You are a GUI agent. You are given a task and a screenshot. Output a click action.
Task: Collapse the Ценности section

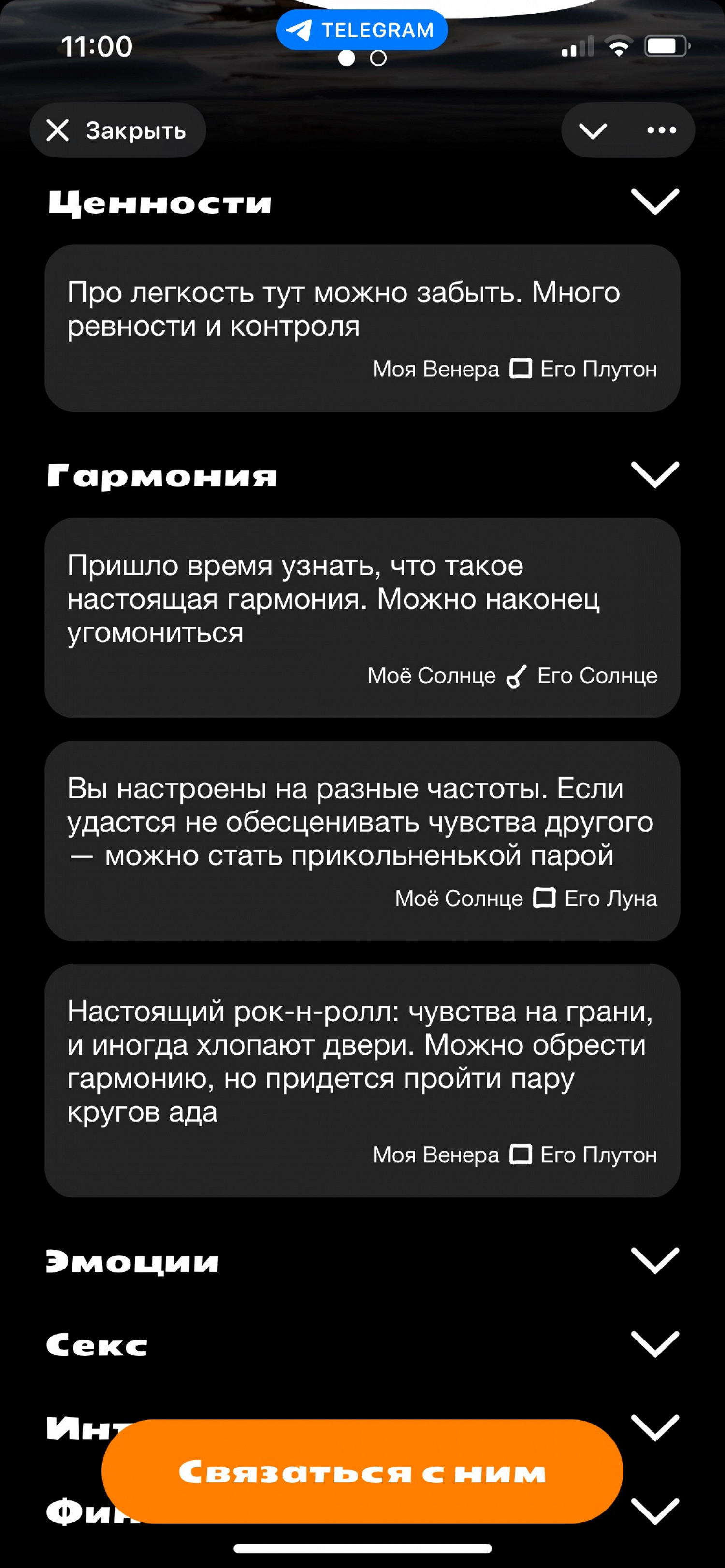(x=655, y=202)
